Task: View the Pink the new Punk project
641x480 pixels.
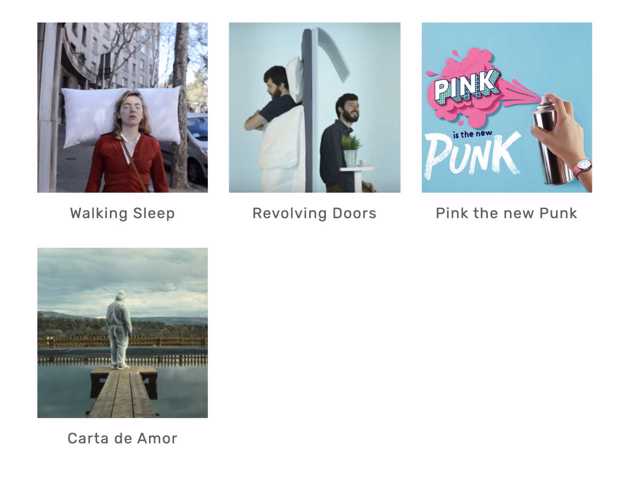Action: click(x=506, y=107)
